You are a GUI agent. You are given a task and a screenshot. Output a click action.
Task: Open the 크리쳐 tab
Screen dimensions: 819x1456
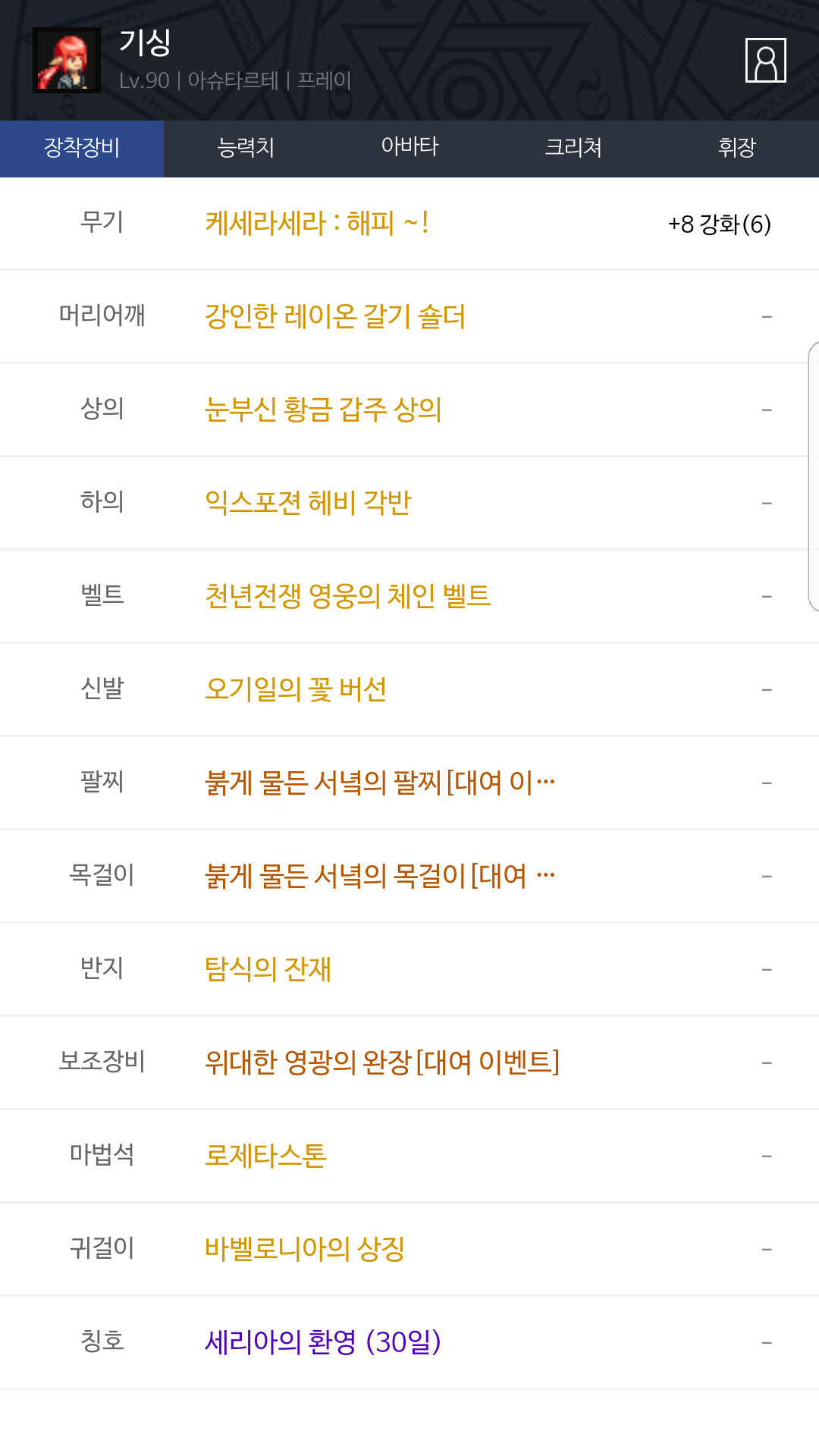573,148
